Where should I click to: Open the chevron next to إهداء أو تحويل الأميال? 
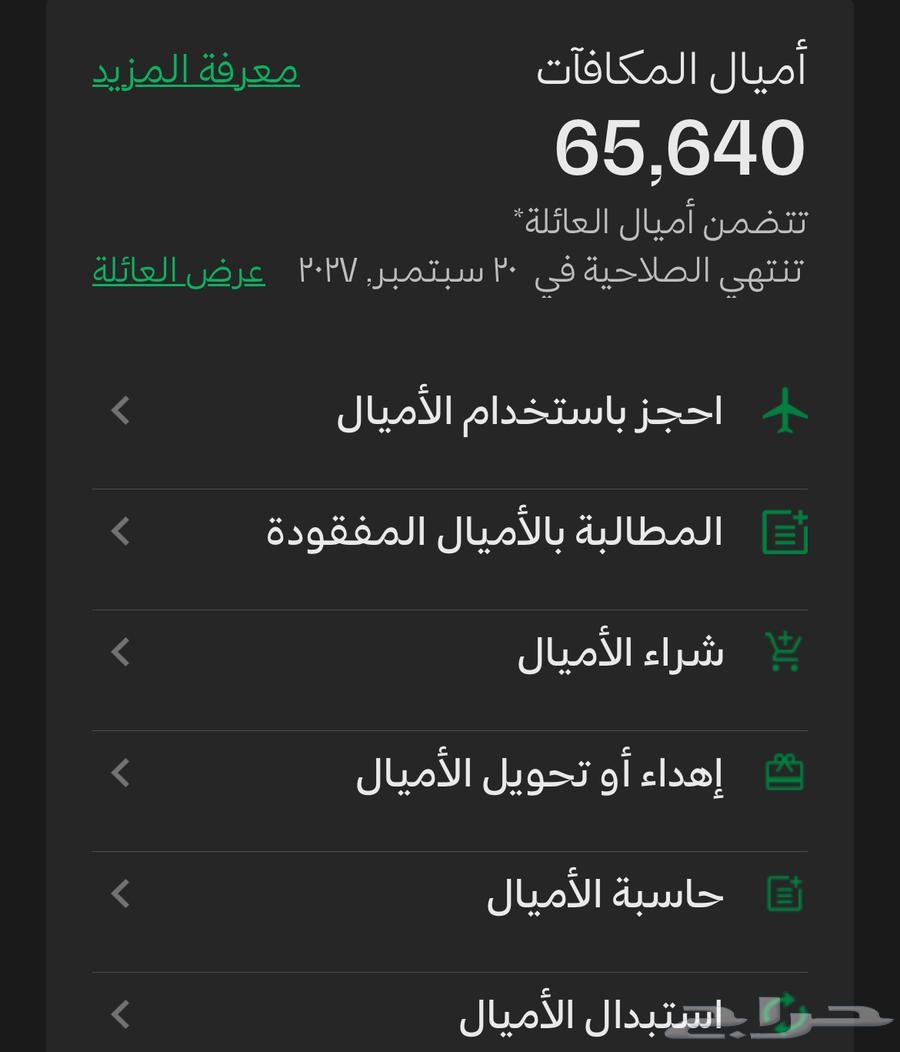click(x=120, y=771)
